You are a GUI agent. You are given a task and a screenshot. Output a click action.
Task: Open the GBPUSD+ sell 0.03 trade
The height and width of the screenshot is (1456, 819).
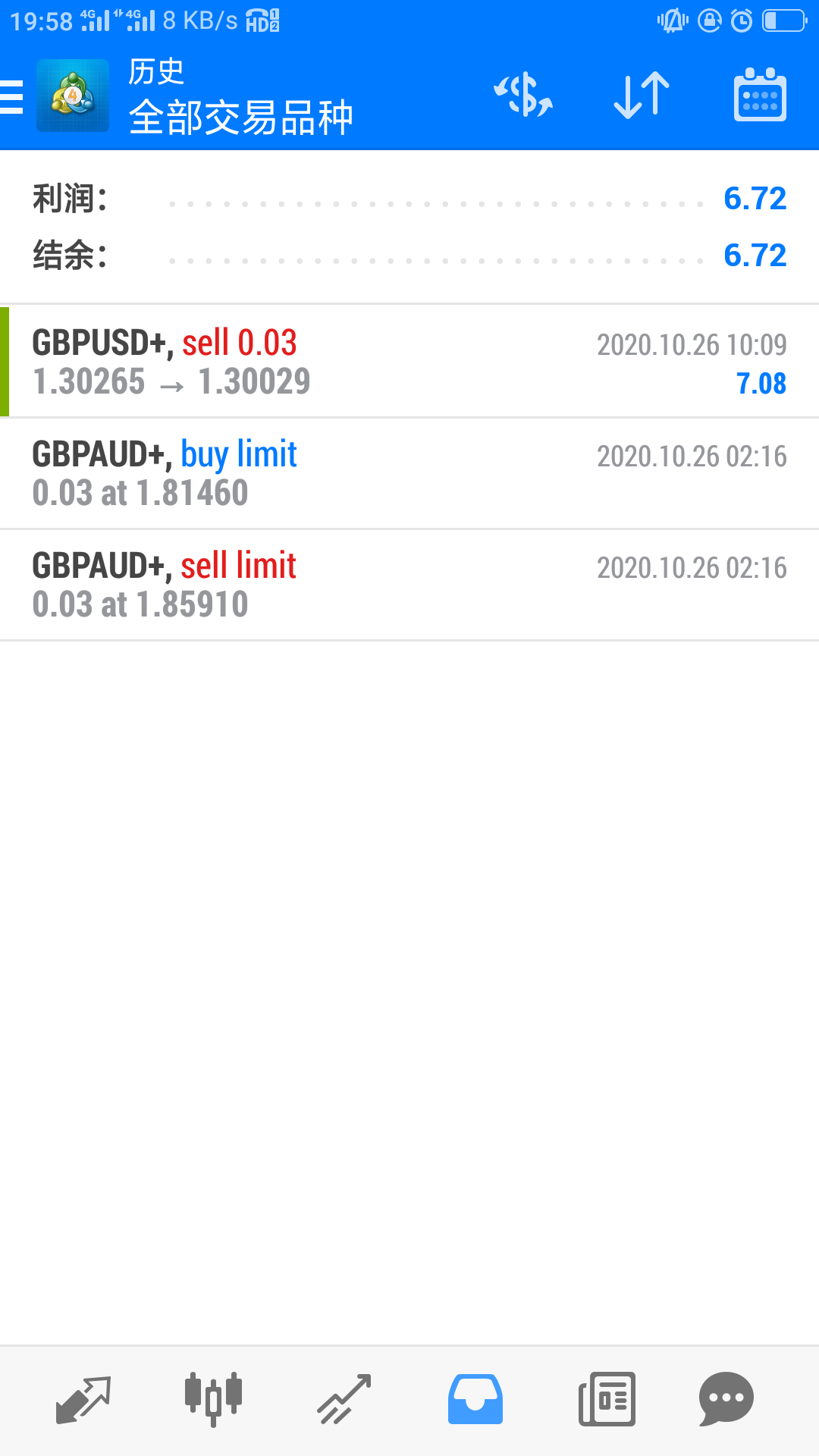(409, 362)
